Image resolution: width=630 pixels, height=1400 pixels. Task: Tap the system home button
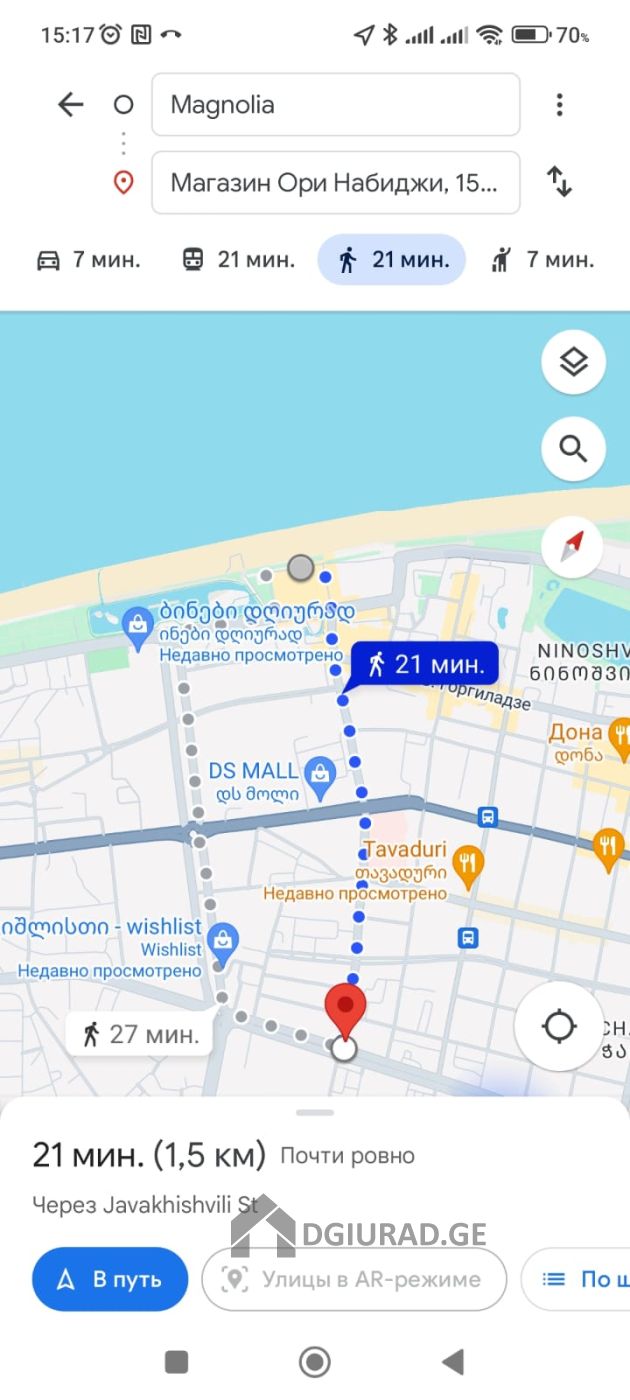tap(315, 1361)
